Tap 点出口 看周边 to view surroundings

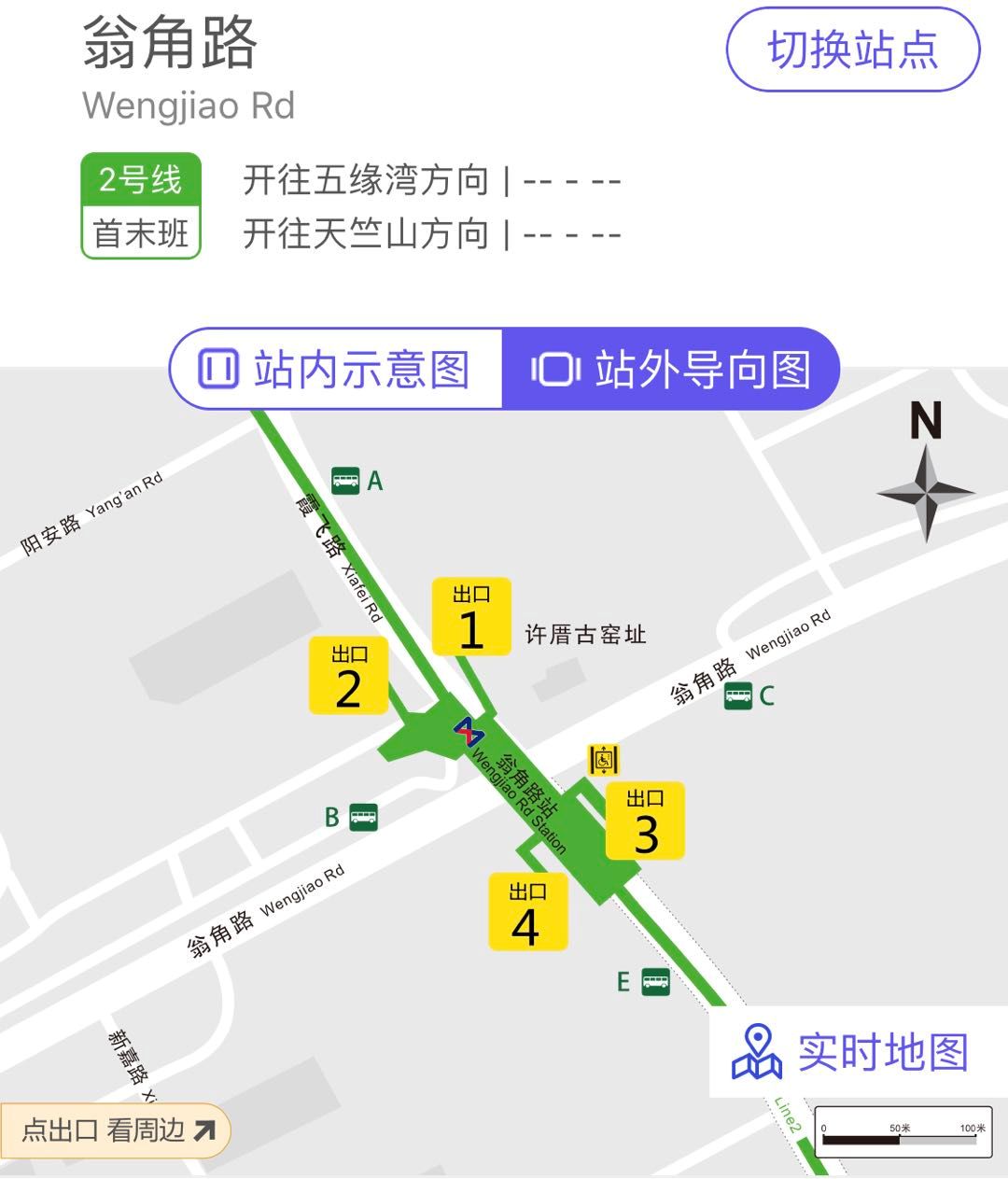[x=116, y=1130]
